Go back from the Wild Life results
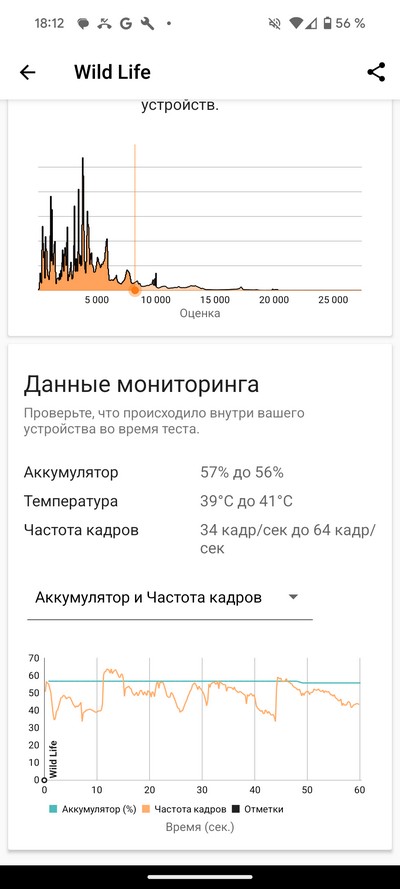400x889 pixels. [x=27, y=72]
